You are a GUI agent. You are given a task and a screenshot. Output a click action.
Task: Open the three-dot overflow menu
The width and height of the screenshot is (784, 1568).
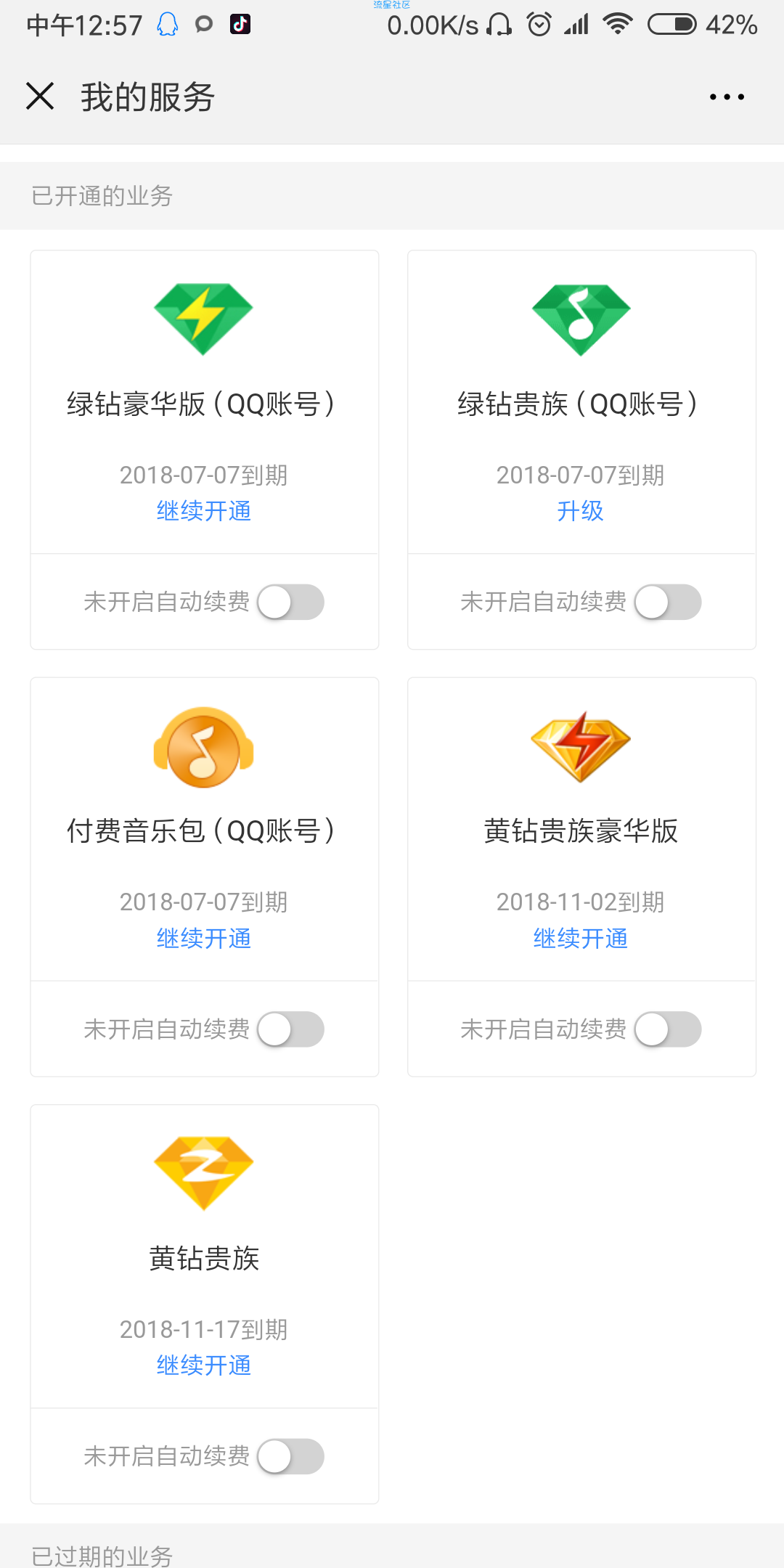(x=727, y=97)
